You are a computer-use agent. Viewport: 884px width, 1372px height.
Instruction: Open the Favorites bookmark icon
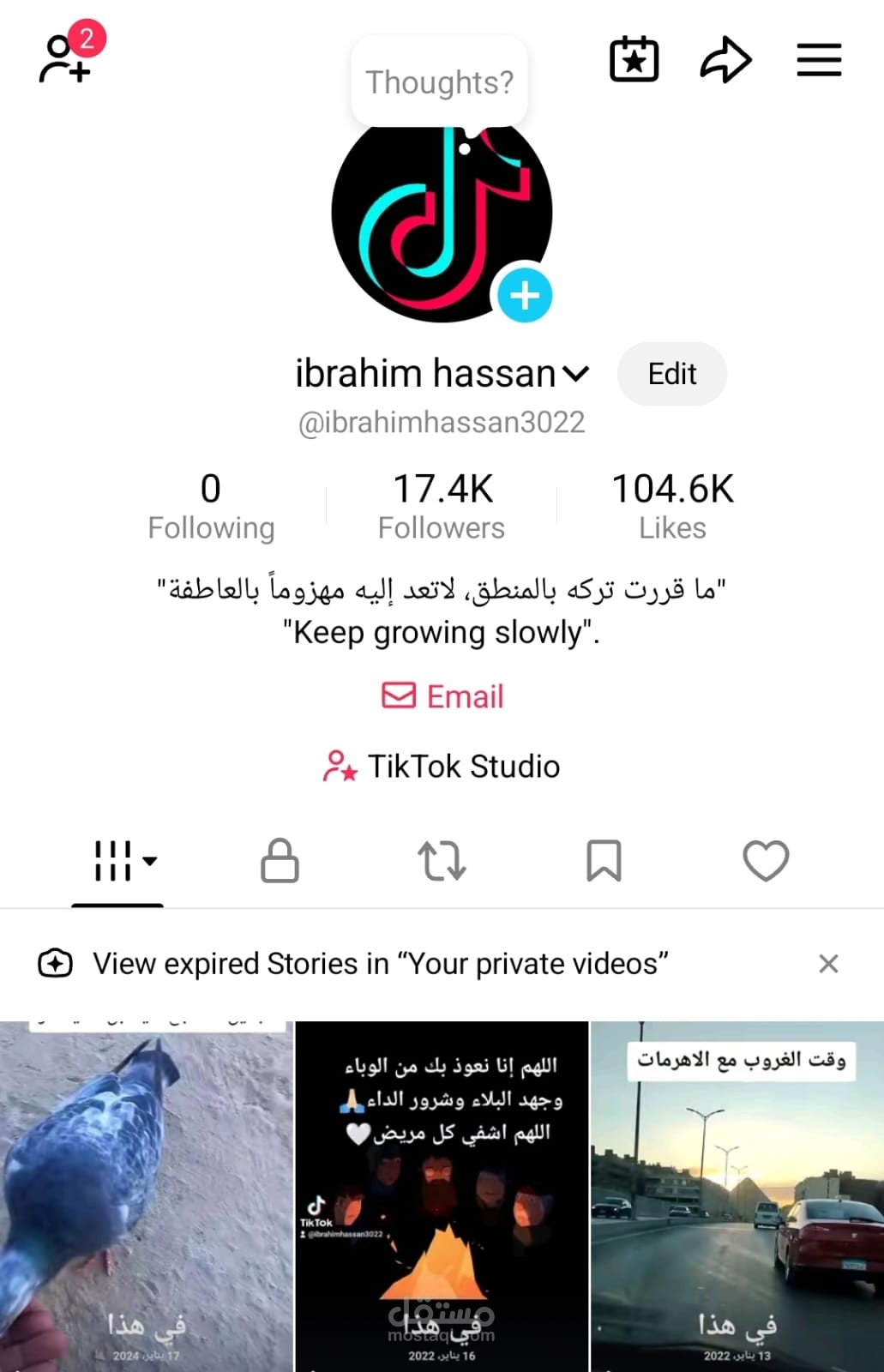click(x=603, y=862)
